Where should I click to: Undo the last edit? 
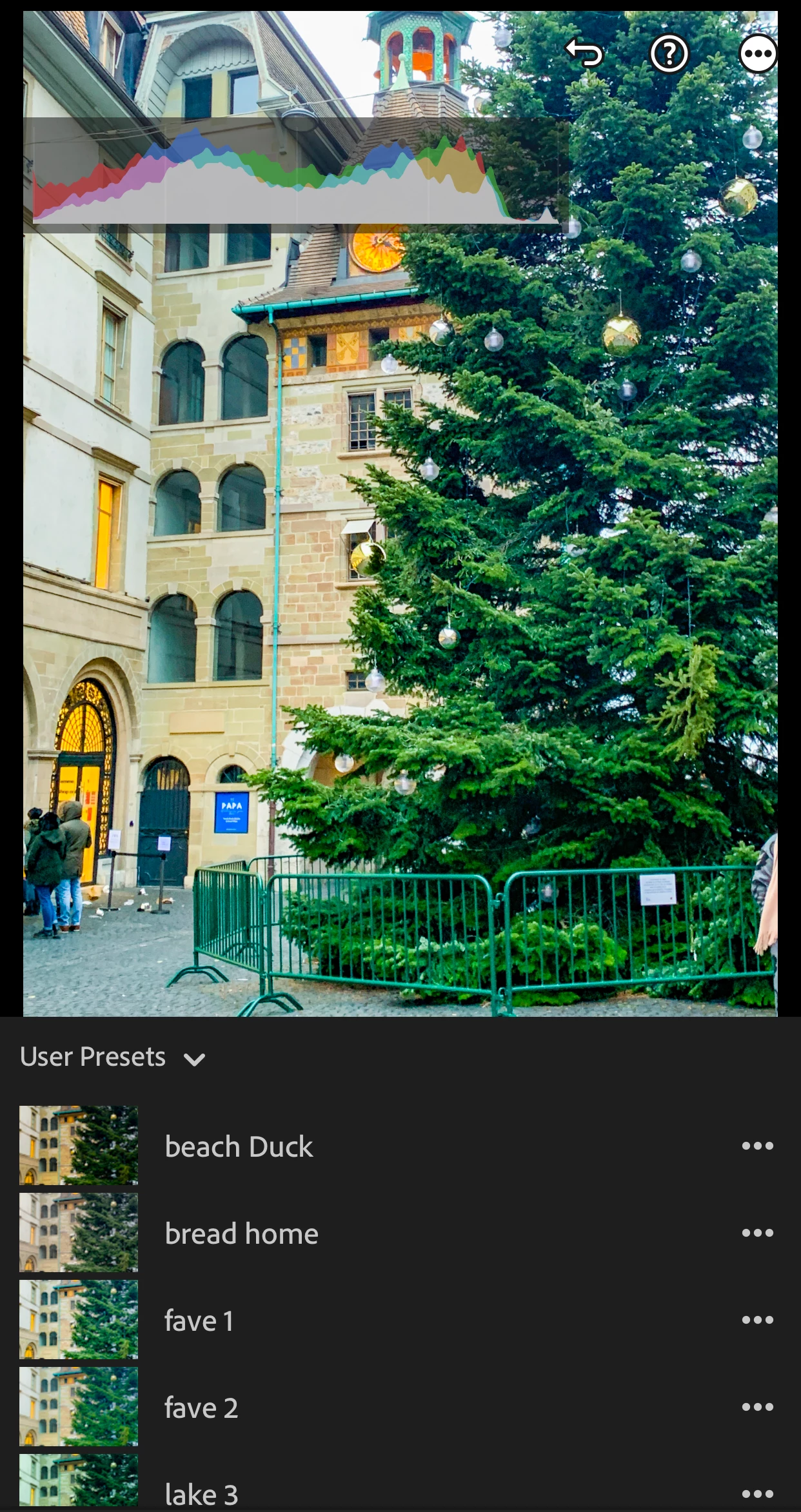(584, 54)
